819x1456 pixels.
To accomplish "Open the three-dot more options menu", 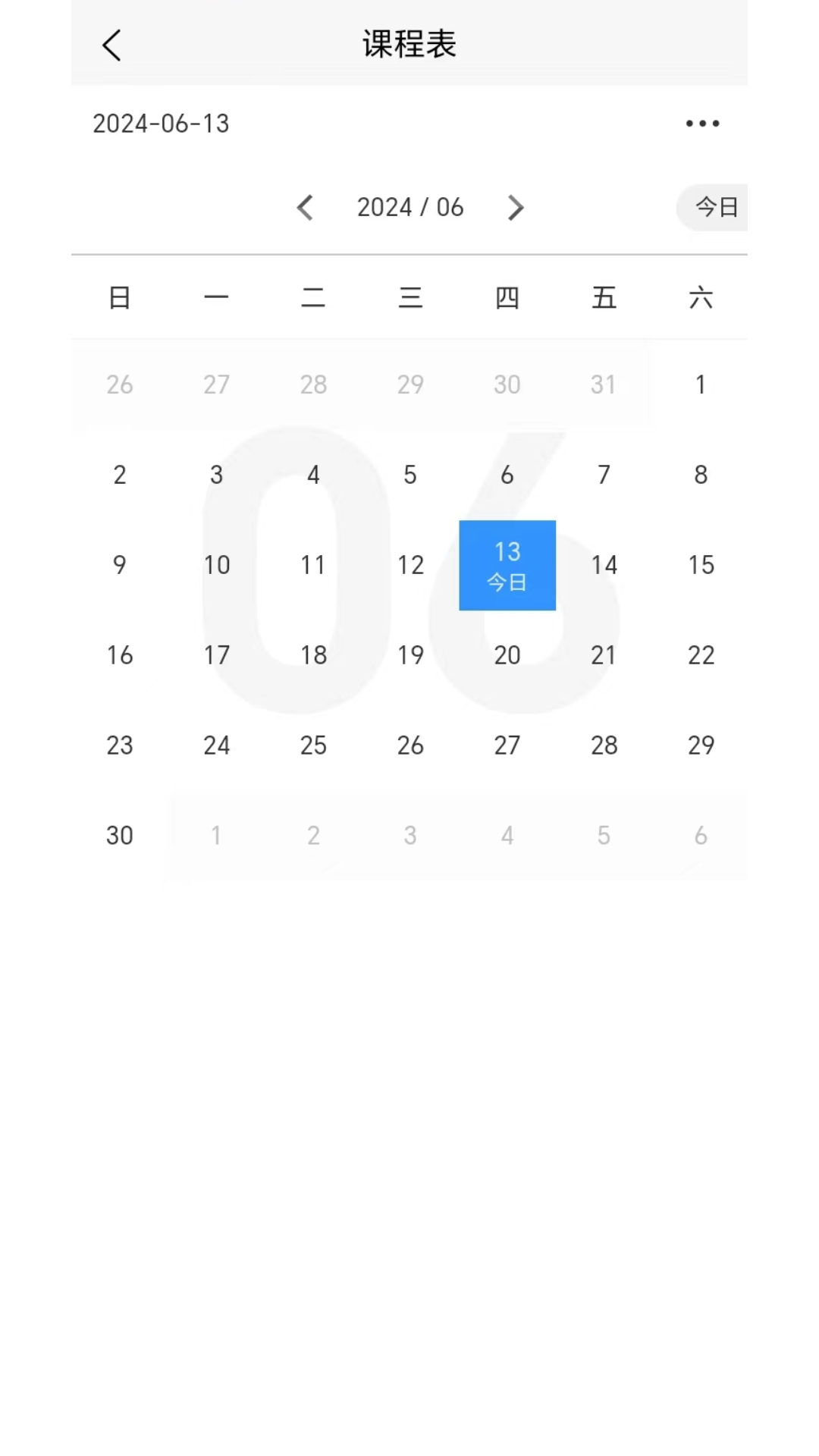I will (x=702, y=124).
